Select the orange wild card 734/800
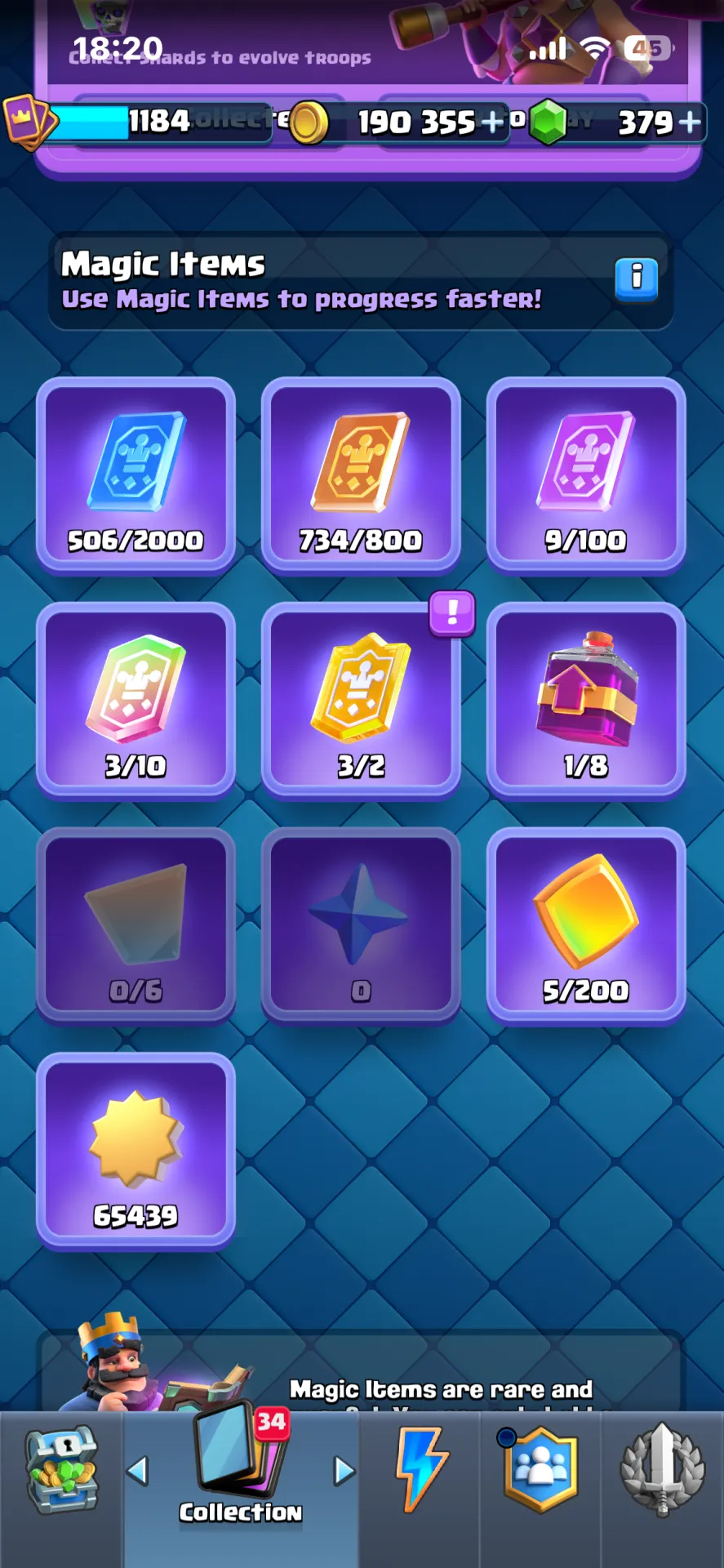724x1568 pixels. [x=361, y=476]
